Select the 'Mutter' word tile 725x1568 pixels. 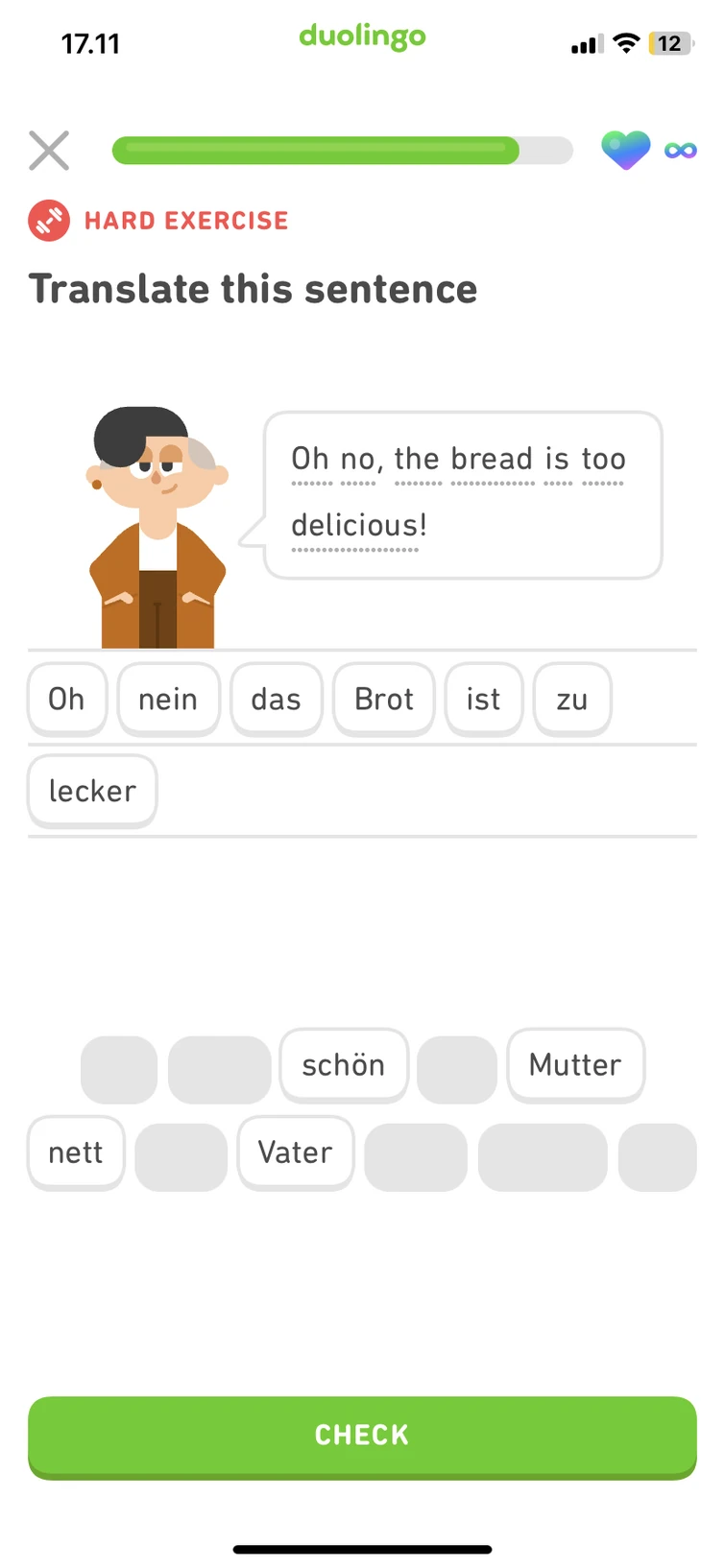[x=575, y=1065]
